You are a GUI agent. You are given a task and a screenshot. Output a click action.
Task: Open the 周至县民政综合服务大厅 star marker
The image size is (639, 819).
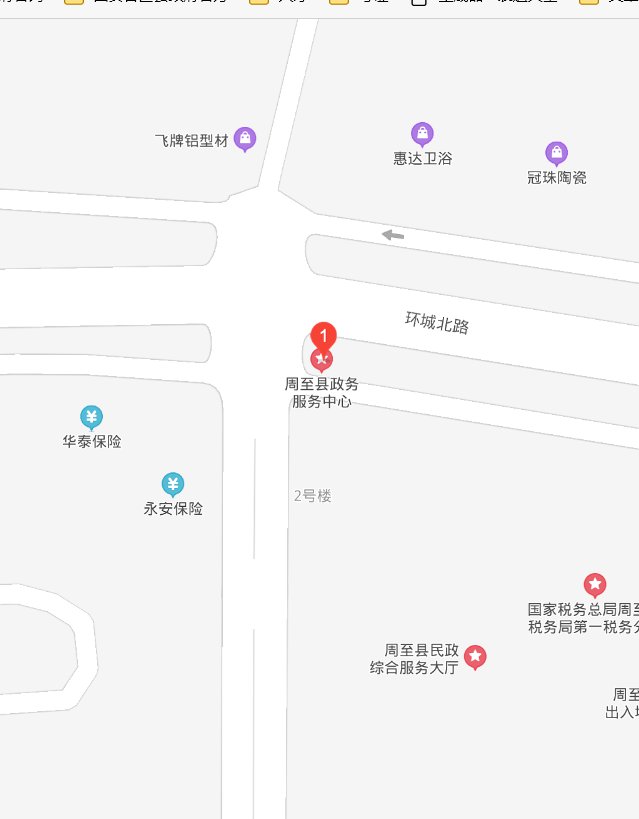[476, 656]
